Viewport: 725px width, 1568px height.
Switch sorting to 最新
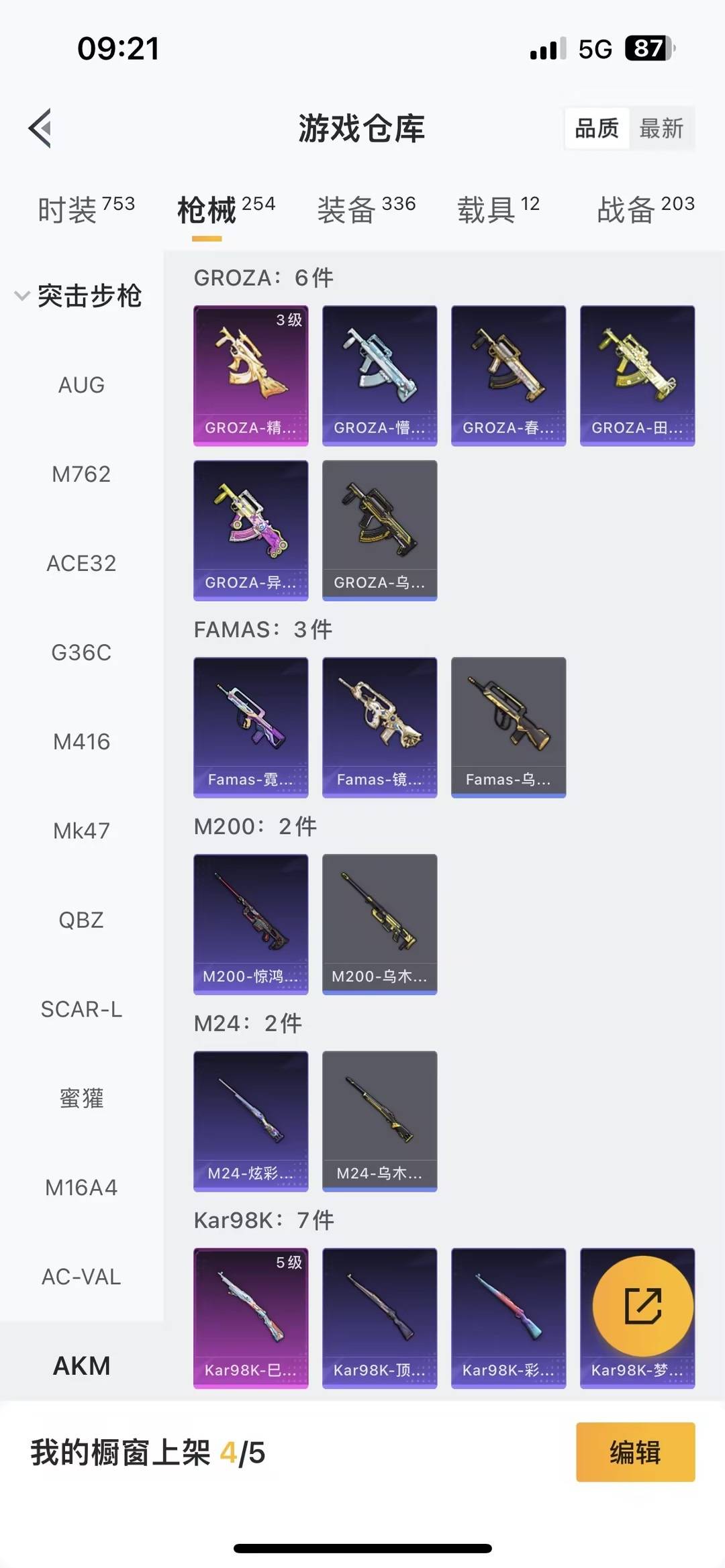click(x=661, y=128)
